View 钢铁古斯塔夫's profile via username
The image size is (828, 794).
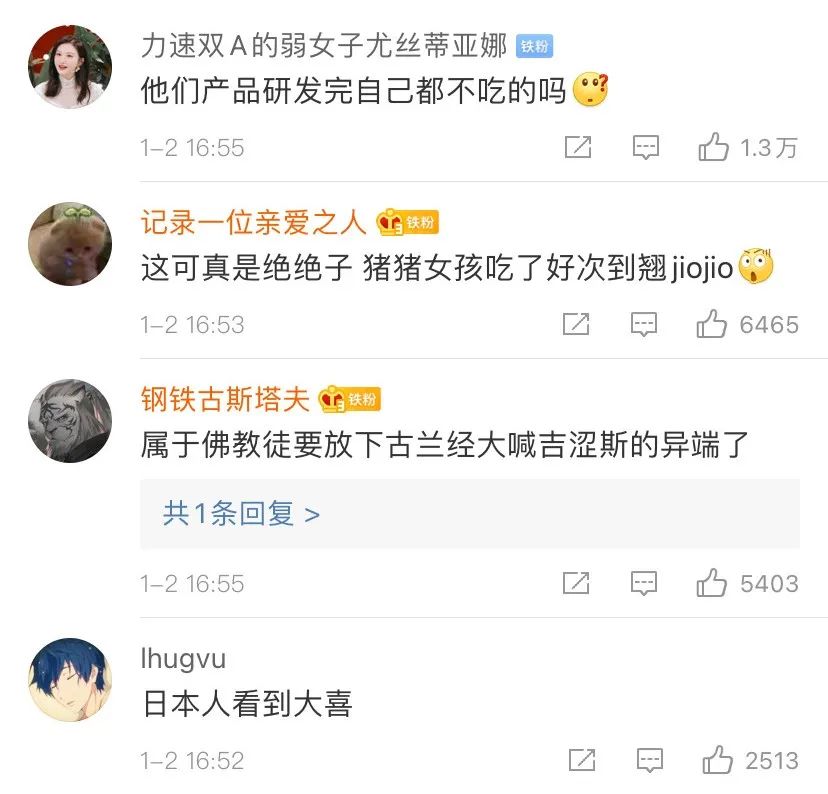coord(225,399)
